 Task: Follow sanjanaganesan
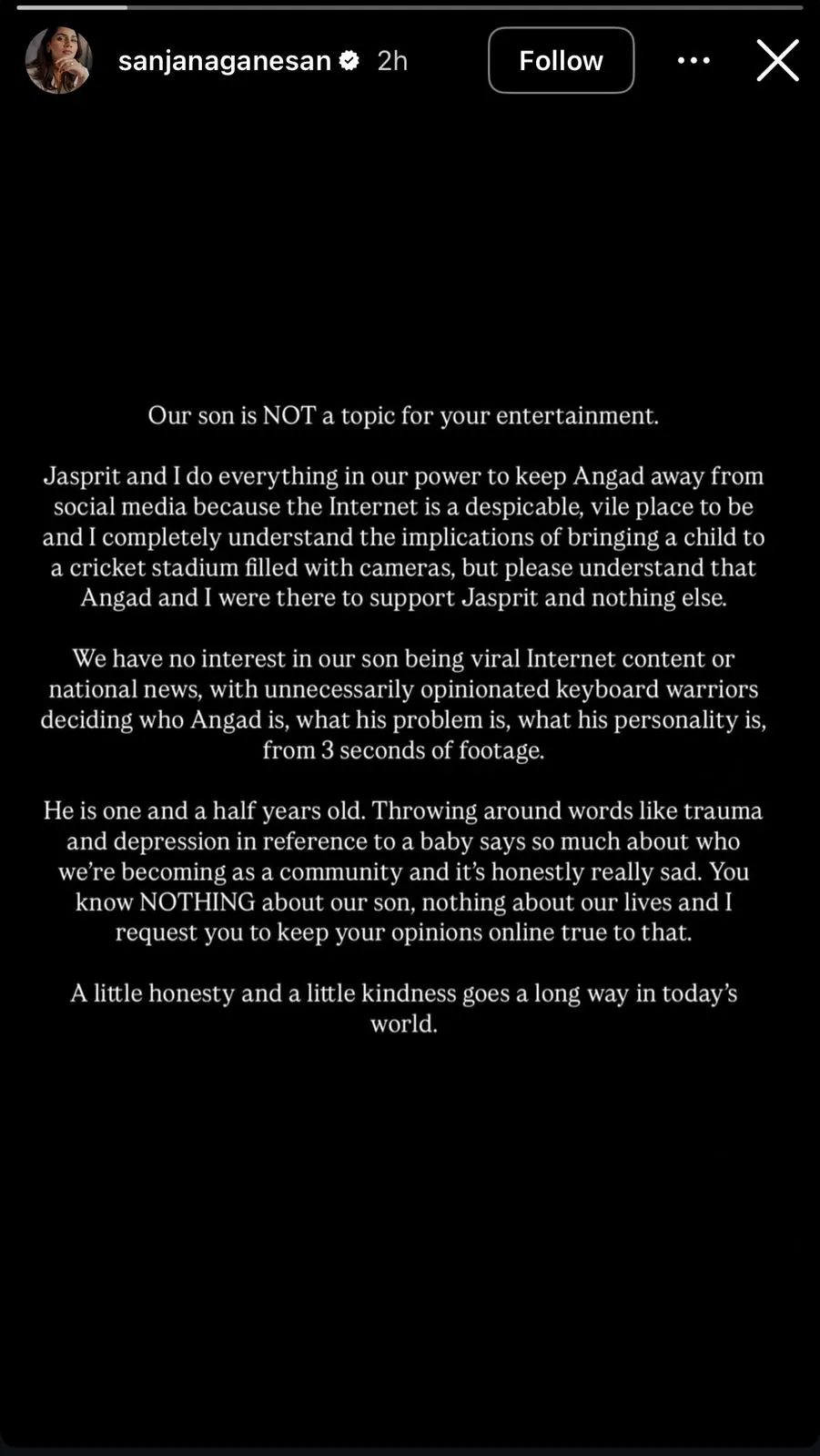561,60
